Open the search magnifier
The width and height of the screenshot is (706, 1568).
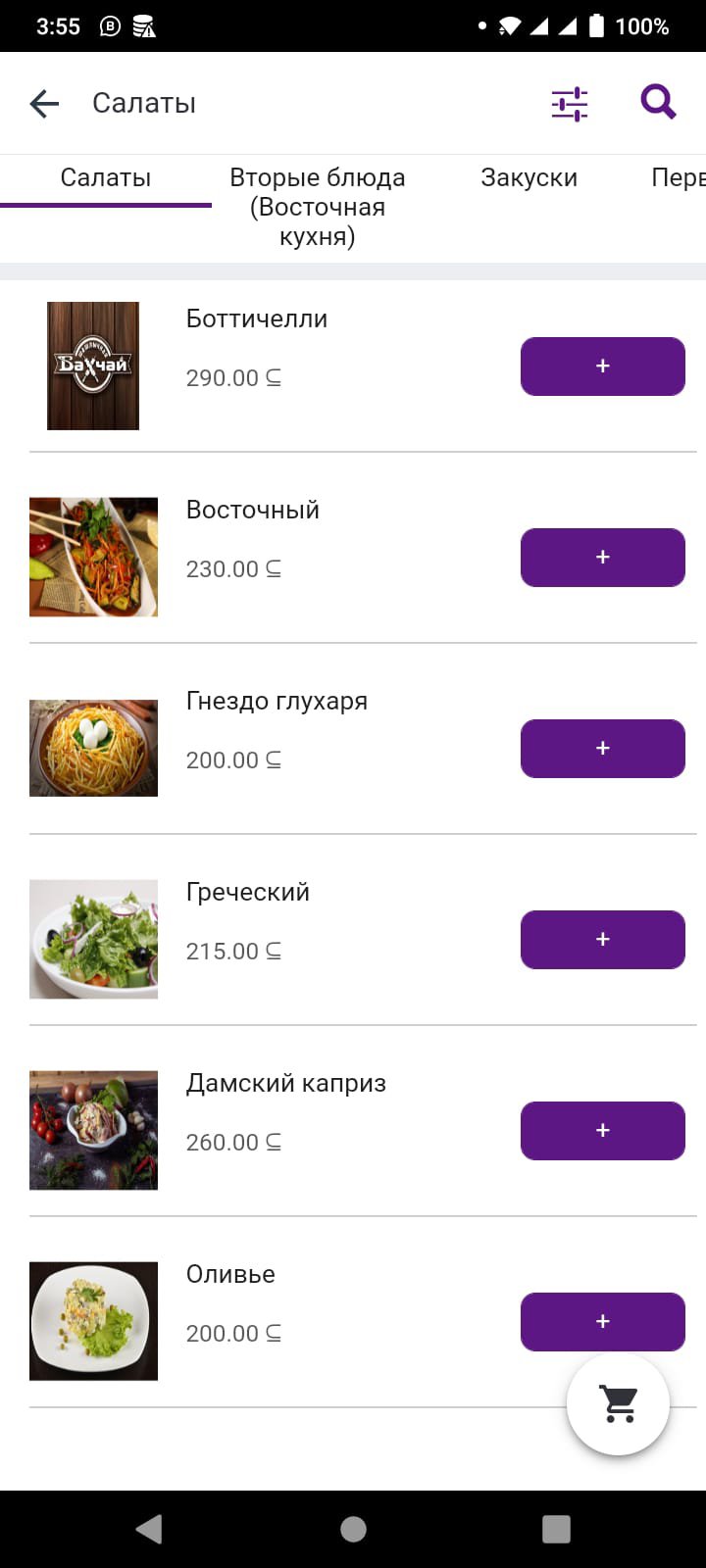tap(658, 101)
